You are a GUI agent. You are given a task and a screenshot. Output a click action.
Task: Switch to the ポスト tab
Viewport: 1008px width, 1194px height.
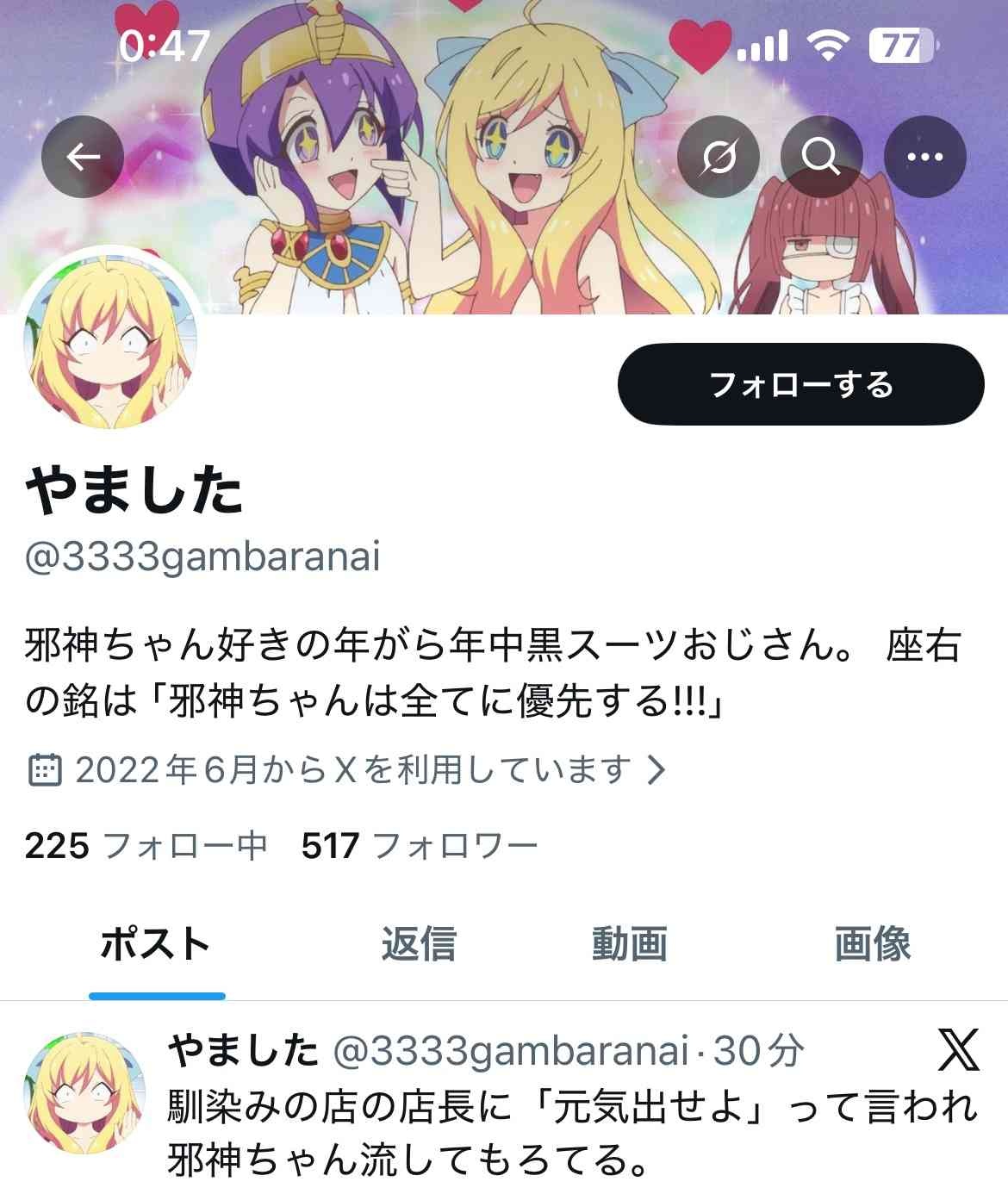[156, 945]
